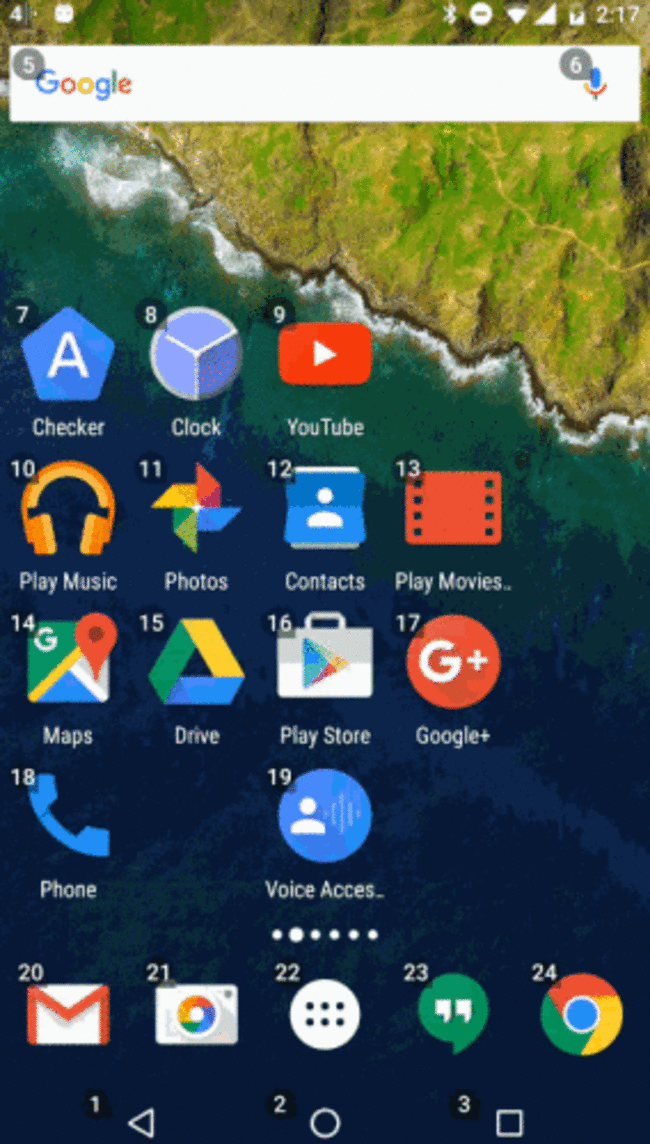Open Contacts
Image resolution: width=650 pixels, height=1144 pixels.
click(x=324, y=509)
